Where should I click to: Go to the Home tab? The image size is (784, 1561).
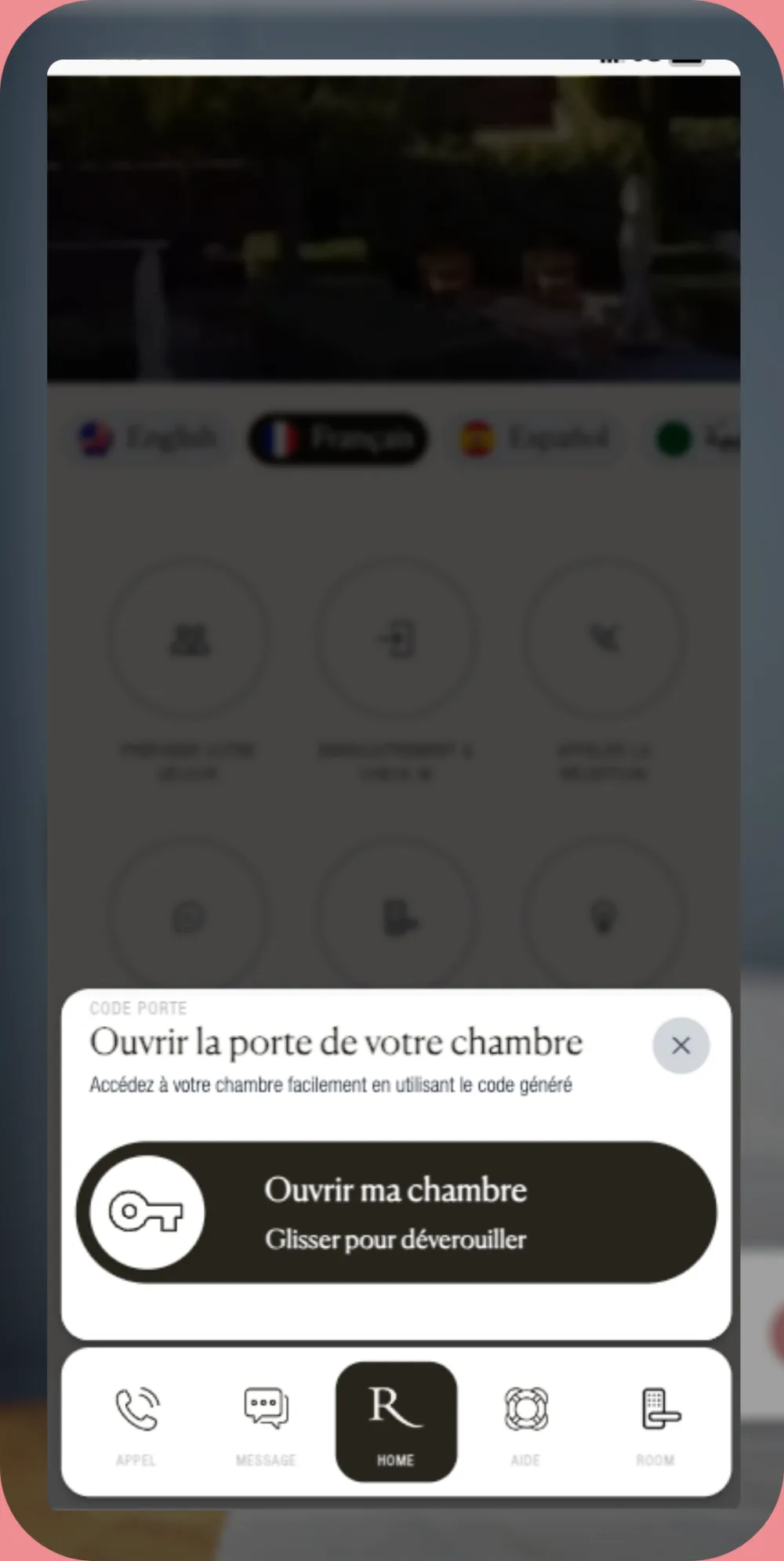(x=396, y=1421)
